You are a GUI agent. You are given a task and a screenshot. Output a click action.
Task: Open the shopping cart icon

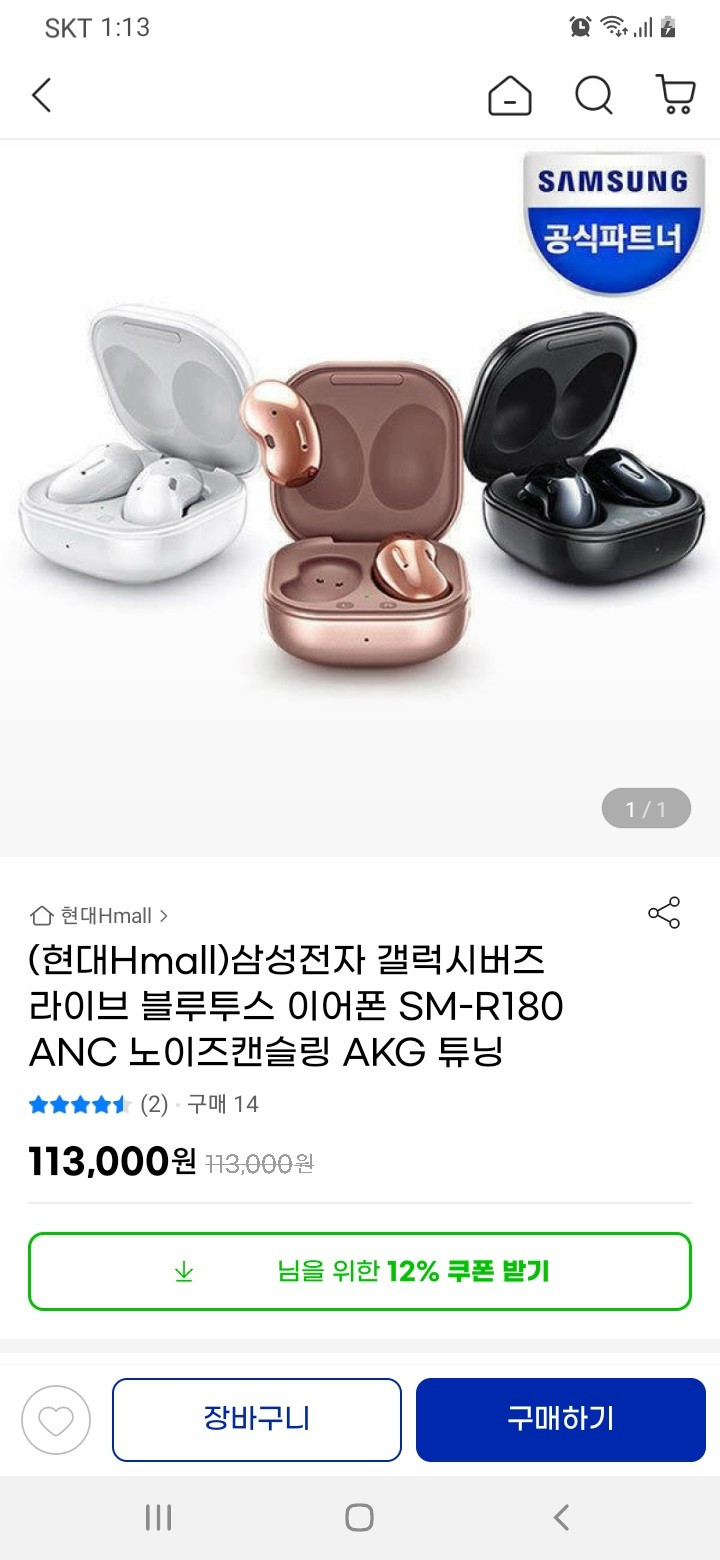[x=676, y=96]
